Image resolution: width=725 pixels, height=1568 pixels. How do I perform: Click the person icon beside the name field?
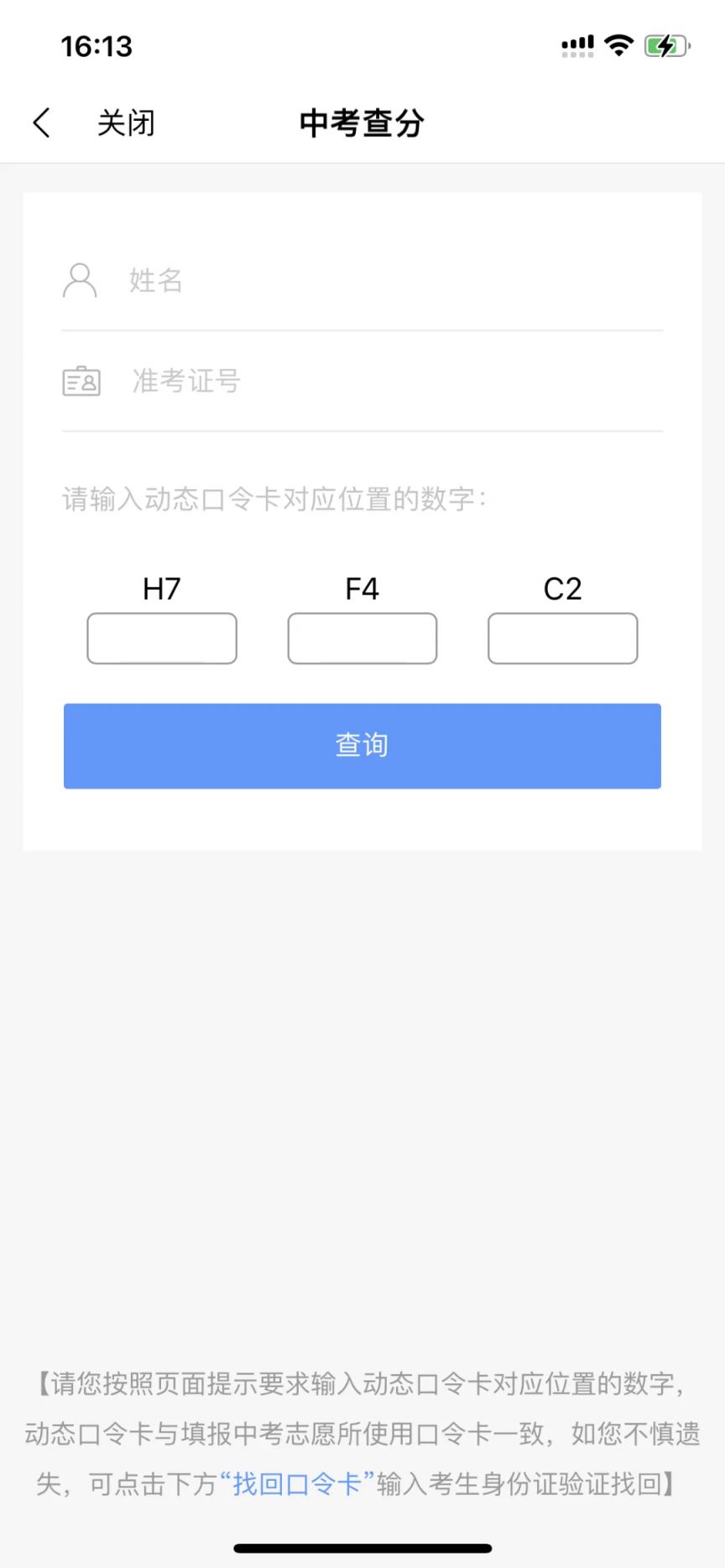pyautogui.click(x=81, y=281)
